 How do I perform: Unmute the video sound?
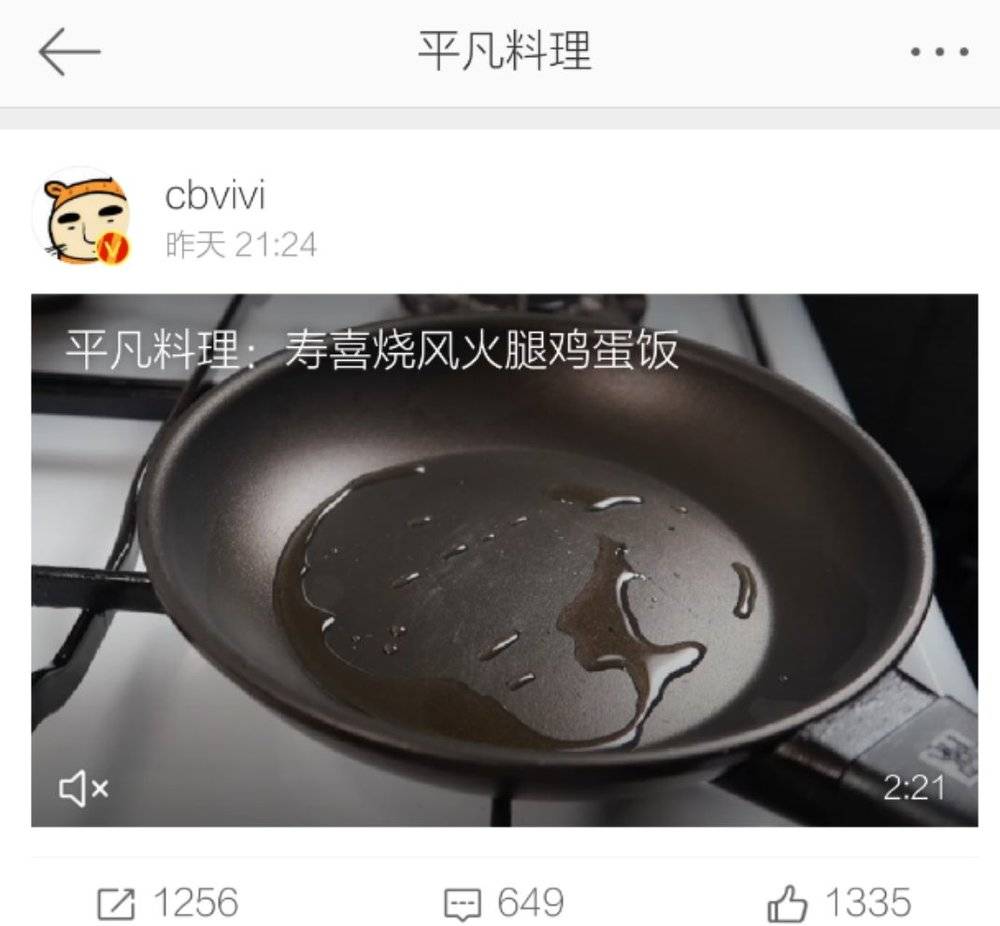click(84, 790)
